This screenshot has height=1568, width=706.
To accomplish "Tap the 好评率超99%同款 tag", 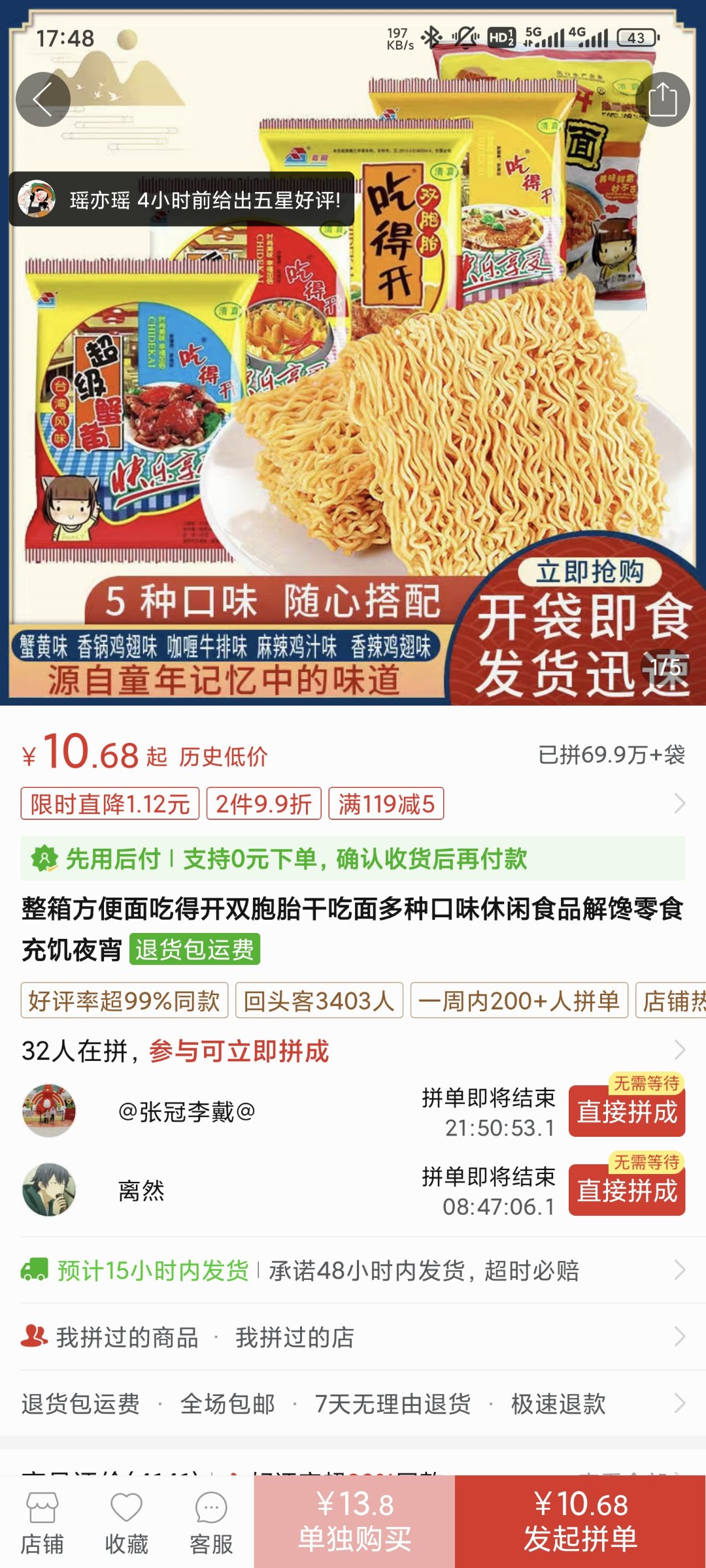I will pyautogui.click(x=124, y=1000).
